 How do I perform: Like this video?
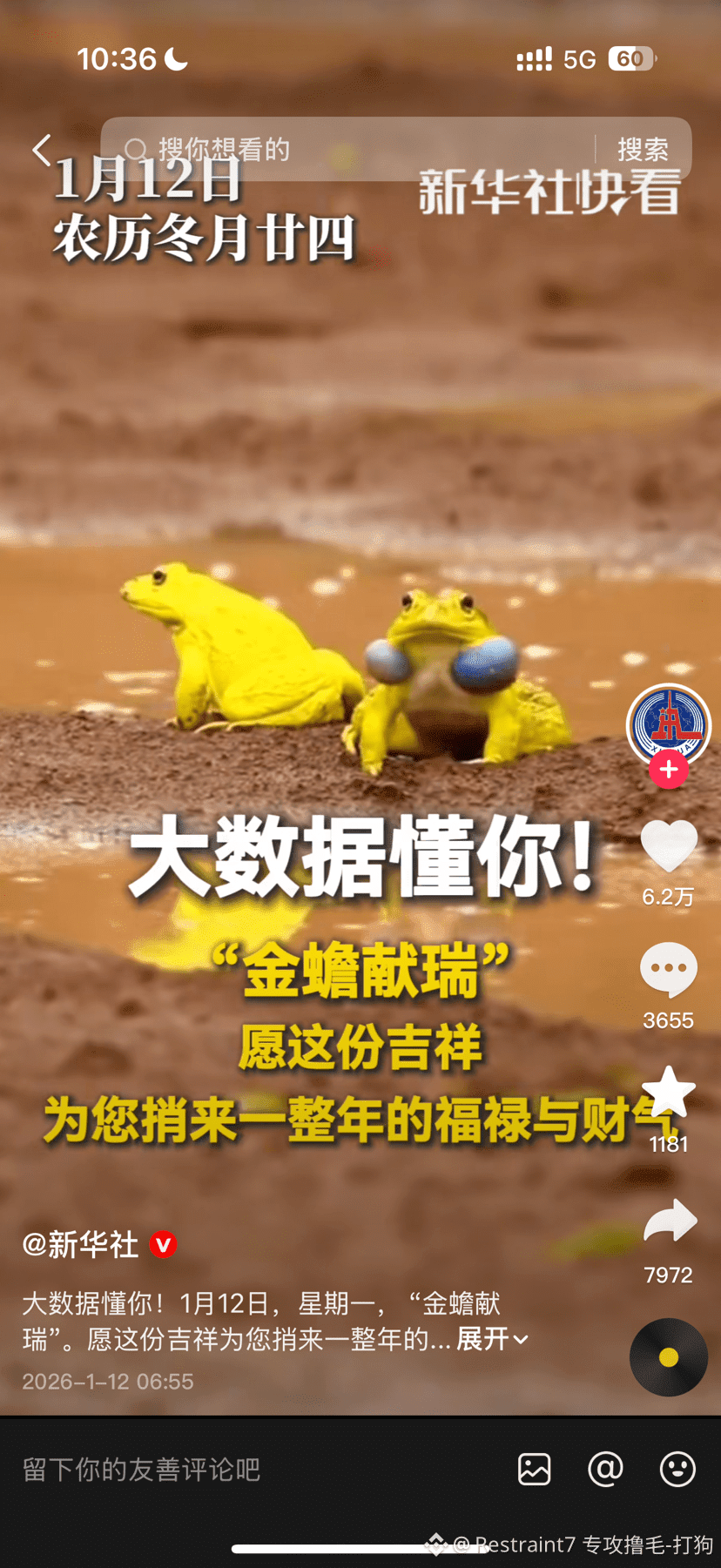click(668, 847)
